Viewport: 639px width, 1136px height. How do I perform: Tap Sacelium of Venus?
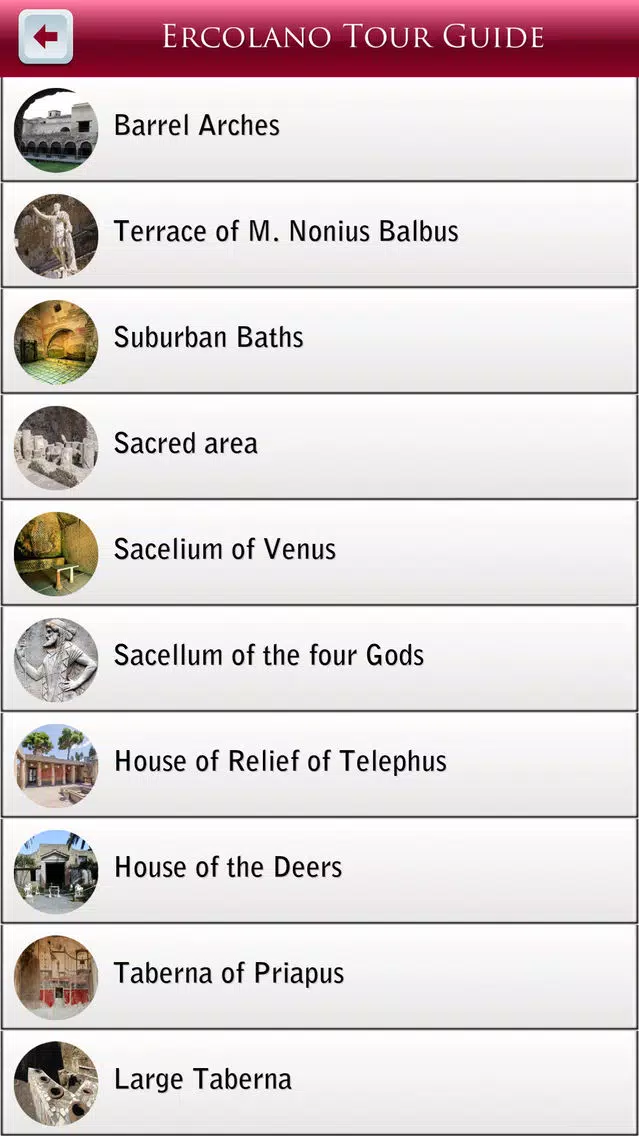(x=320, y=552)
